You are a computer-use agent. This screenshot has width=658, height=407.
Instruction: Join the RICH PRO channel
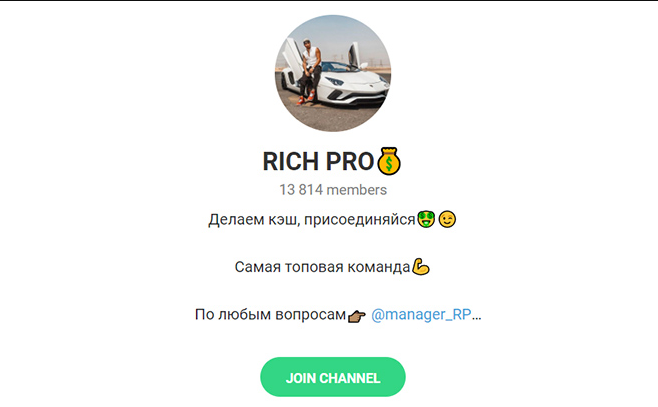click(332, 378)
